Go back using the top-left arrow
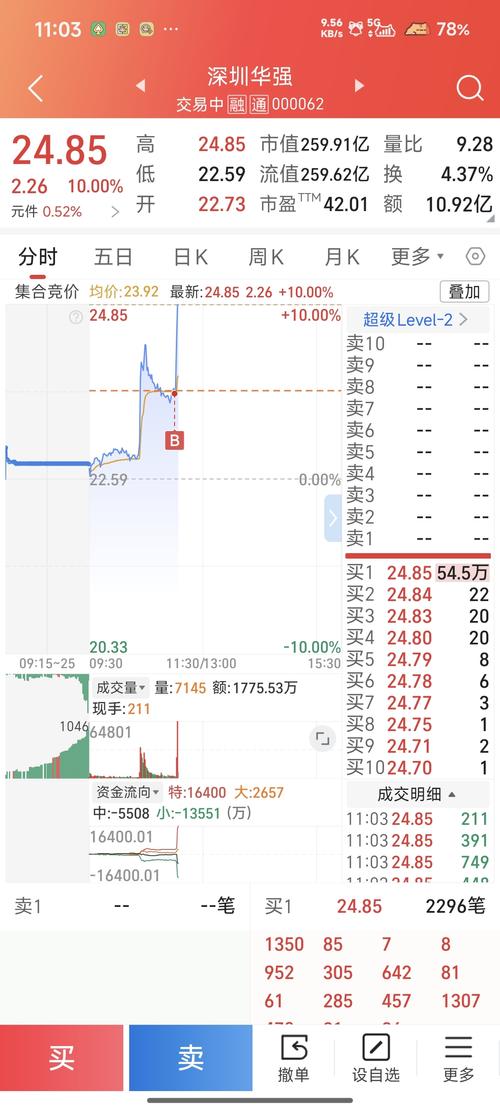500x1113 pixels. click(36, 89)
